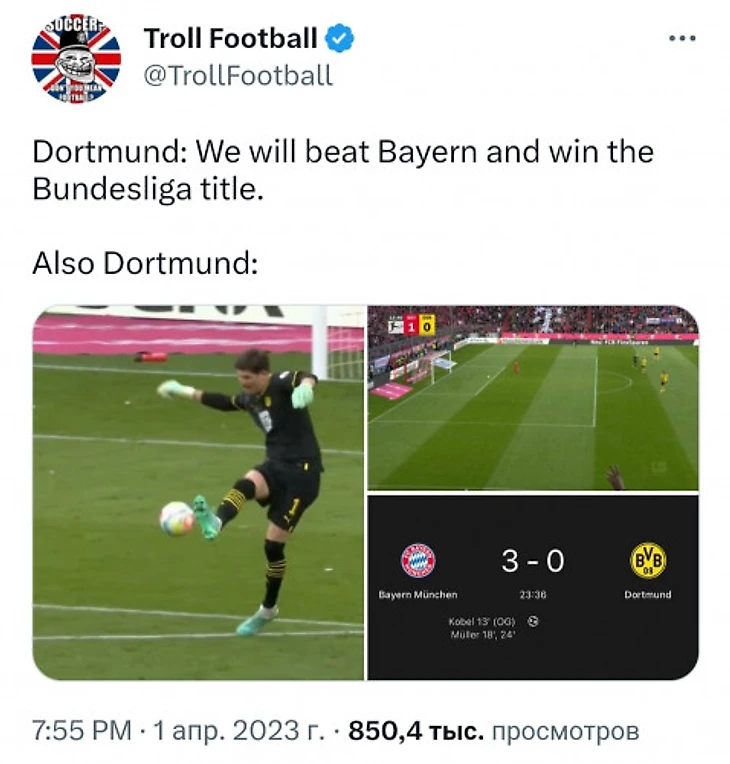View the stadium pitch photo
This screenshot has height=764, width=730.
coord(533,397)
